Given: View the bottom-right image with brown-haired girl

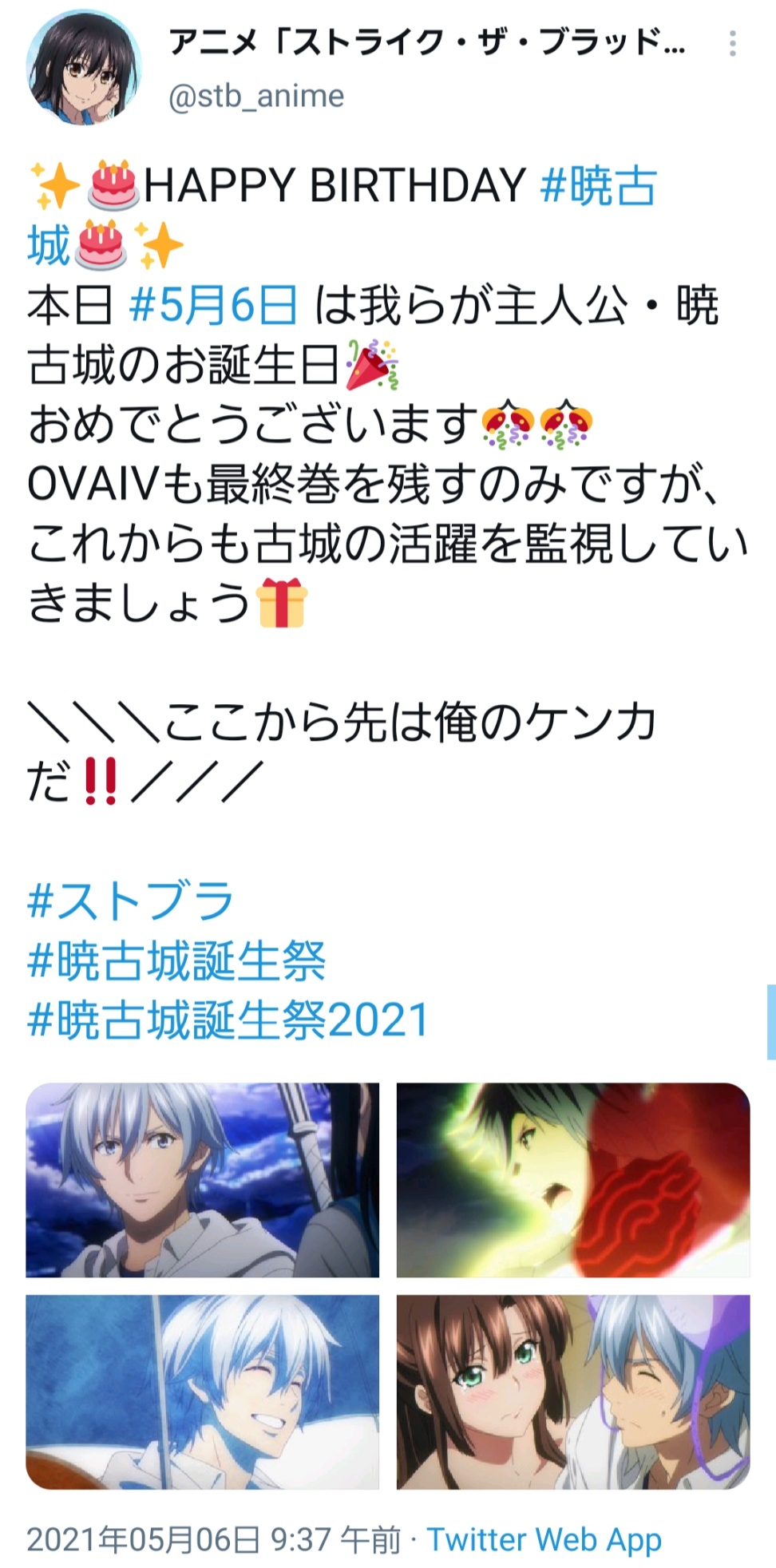Looking at the screenshot, I should point(573,1392).
